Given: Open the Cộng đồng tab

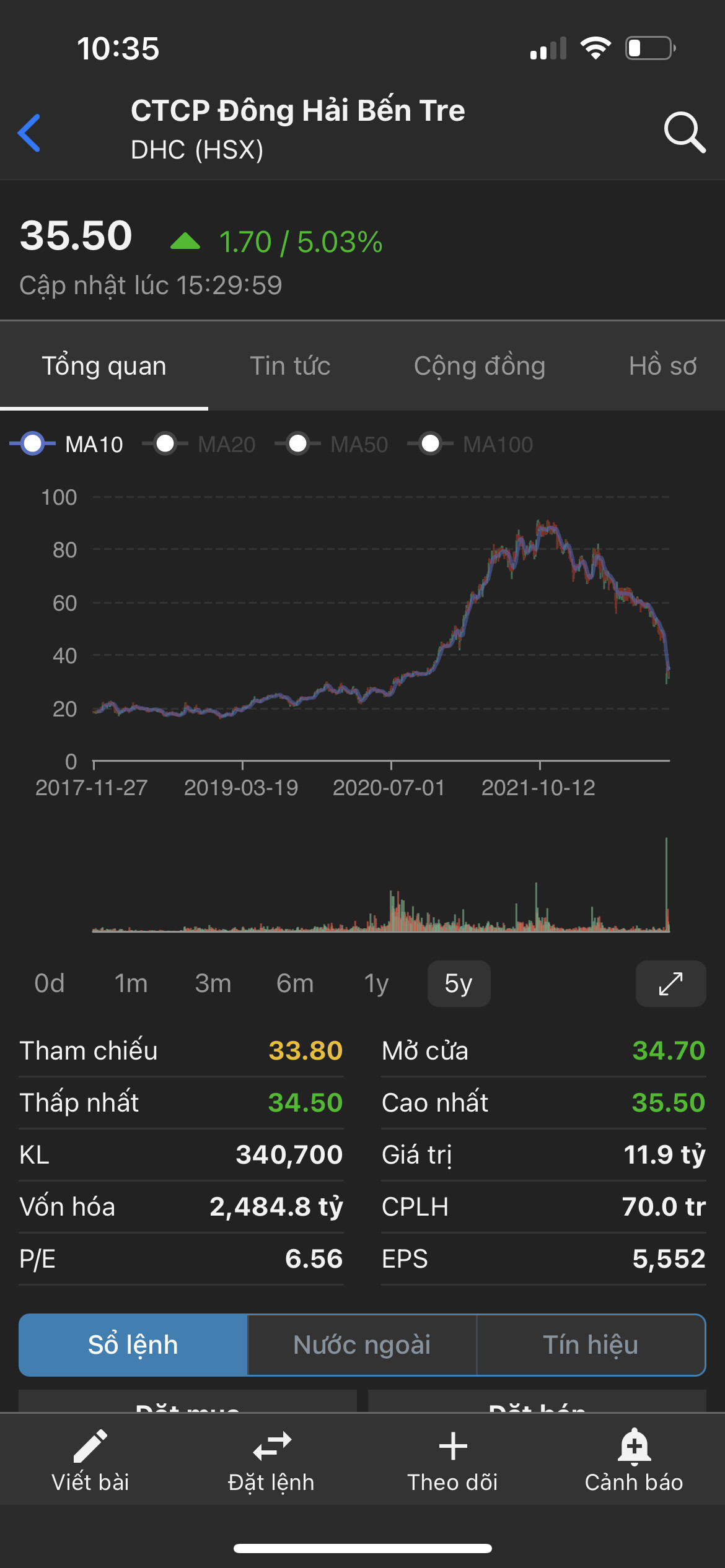Looking at the screenshot, I should point(479,366).
